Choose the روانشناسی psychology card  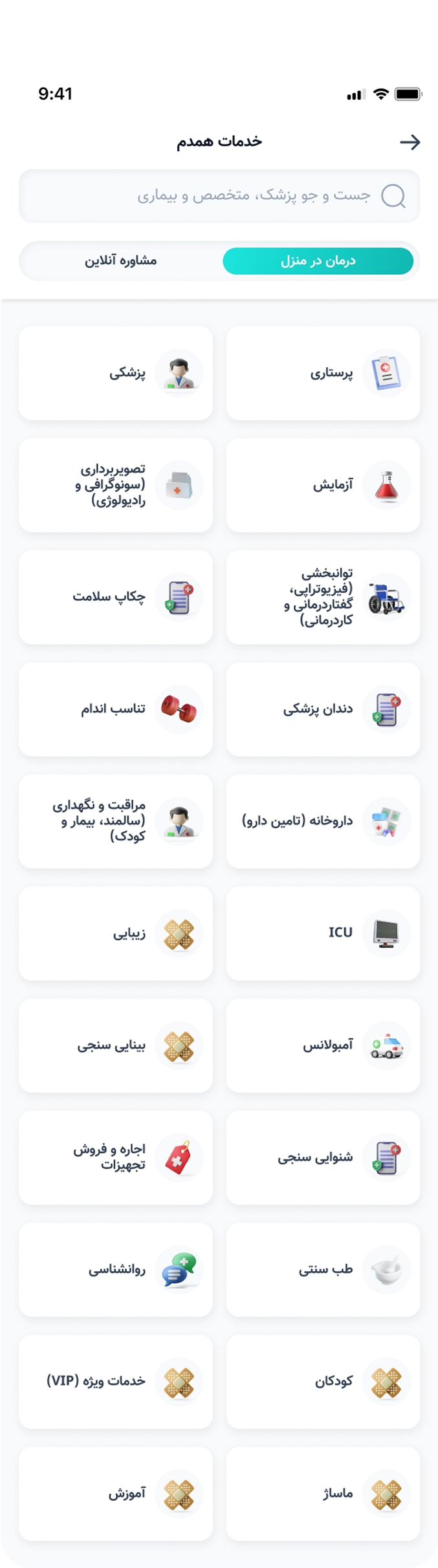point(116,1269)
